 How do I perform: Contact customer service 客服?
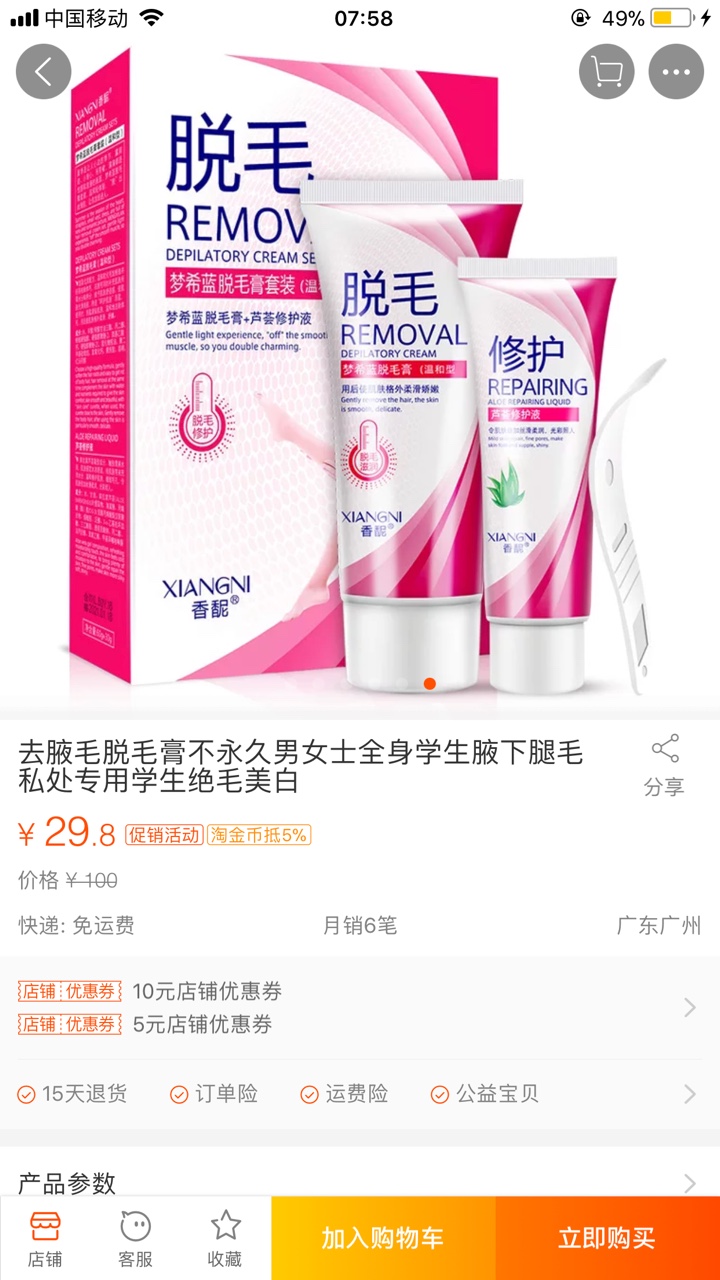[135, 1238]
